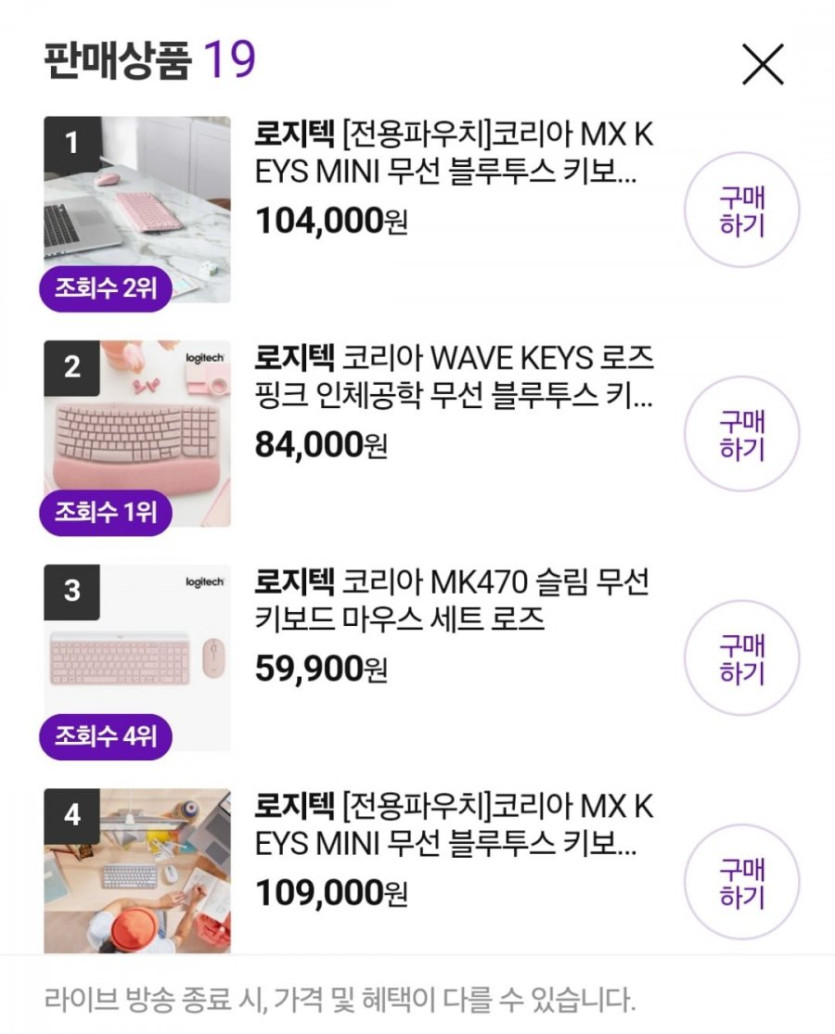Buy the WAVE KEYS 로즈핑크 keyboard
This screenshot has height=1034, width=835.
(741, 434)
